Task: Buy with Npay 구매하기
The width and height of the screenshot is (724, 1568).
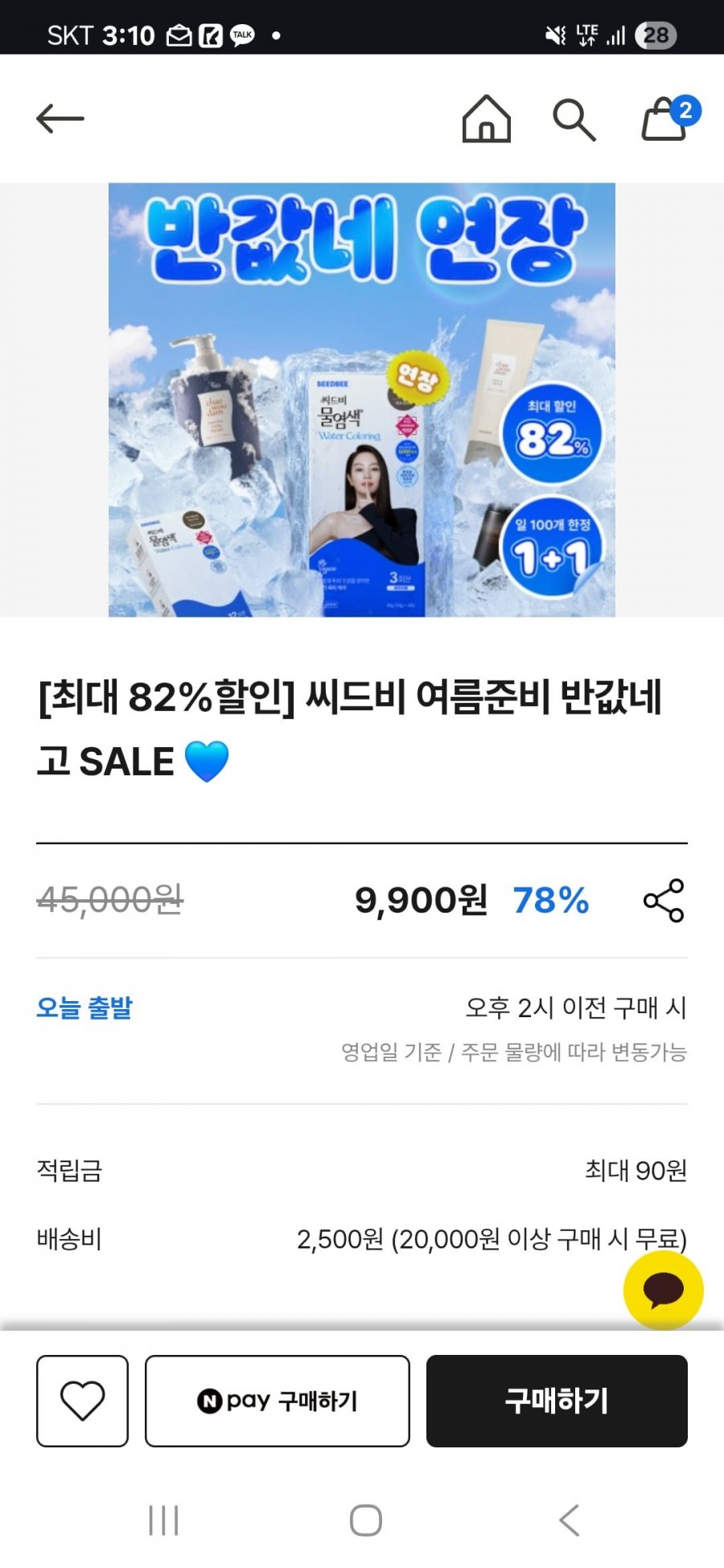Action: (x=278, y=1401)
